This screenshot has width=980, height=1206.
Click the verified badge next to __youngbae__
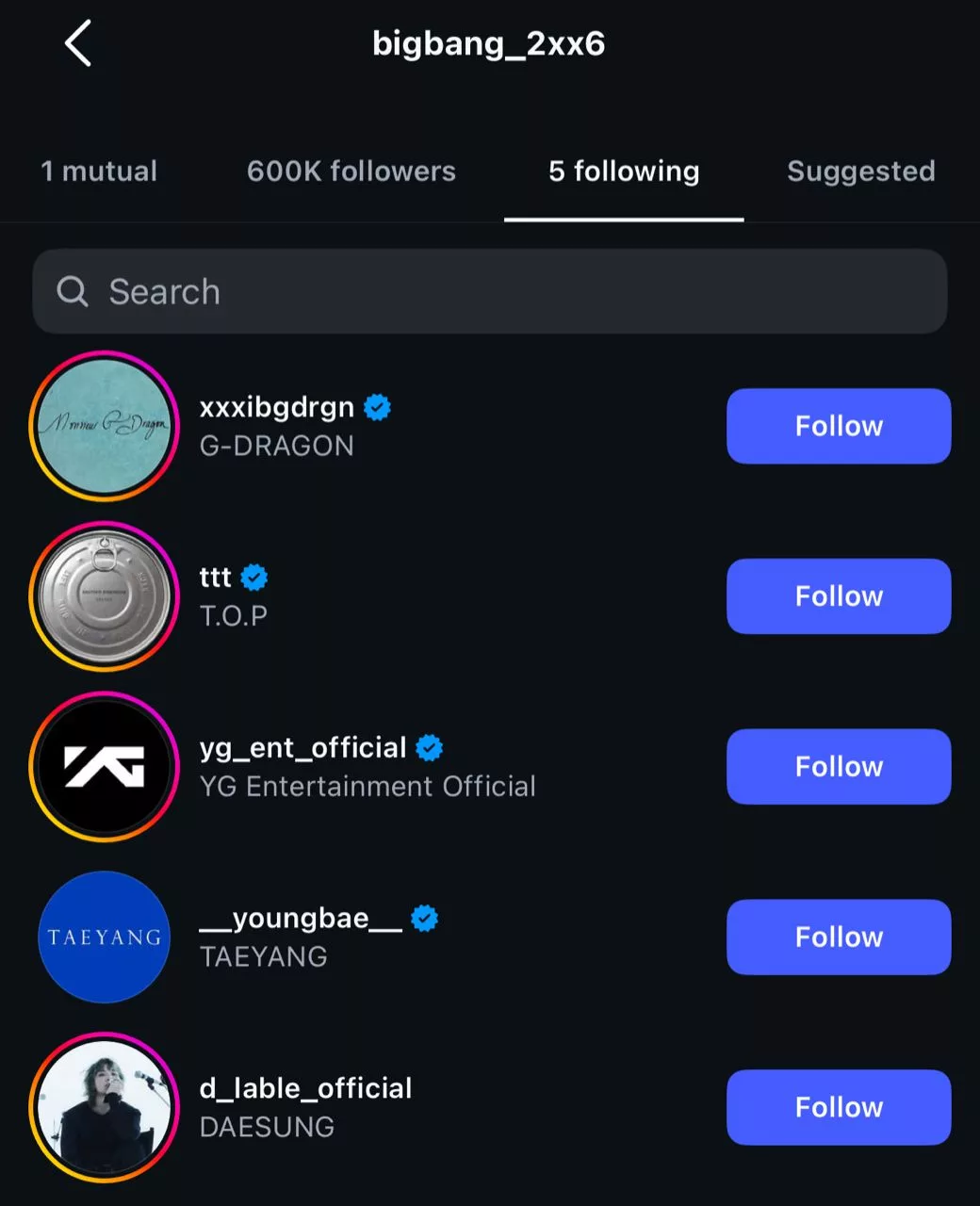click(426, 918)
